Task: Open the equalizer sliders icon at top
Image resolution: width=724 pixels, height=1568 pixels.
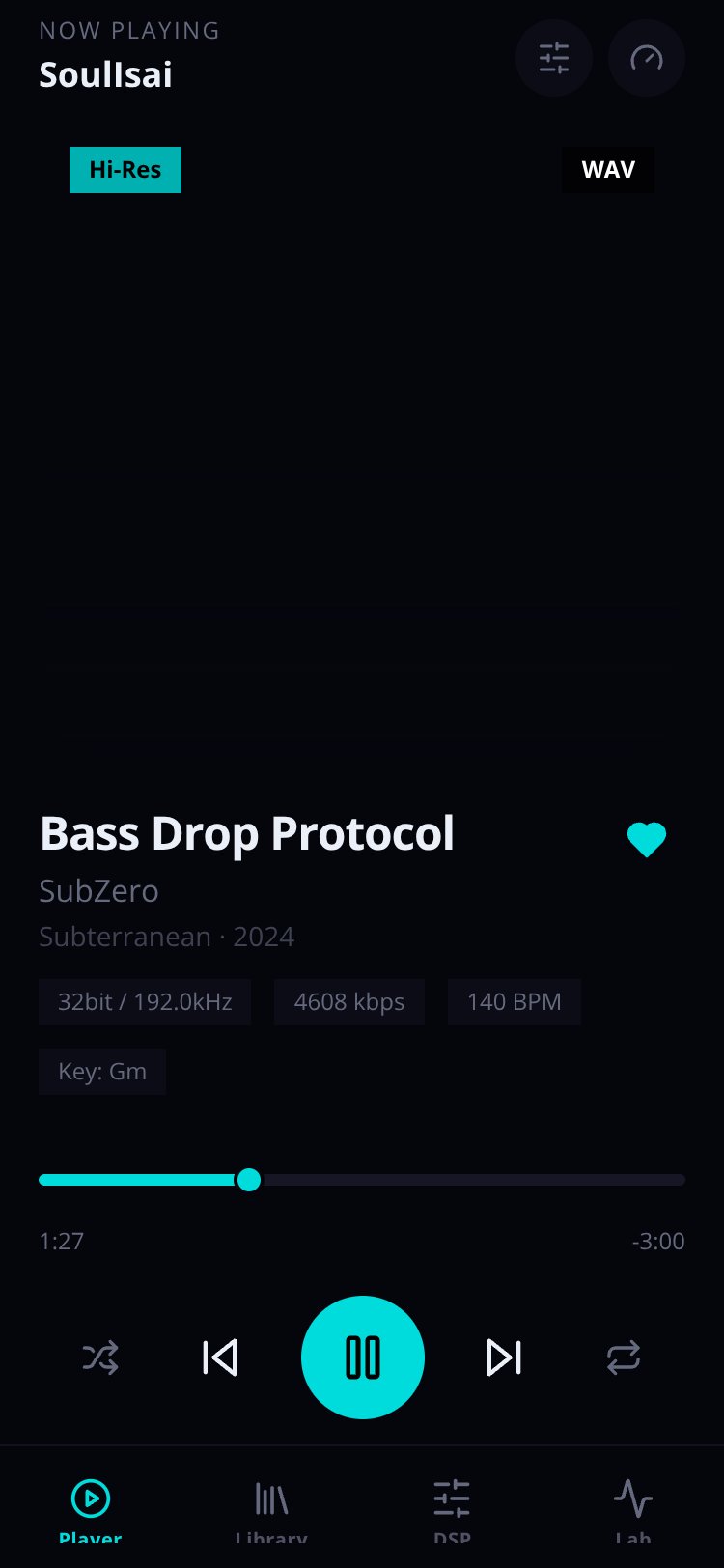Action: pos(554,58)
